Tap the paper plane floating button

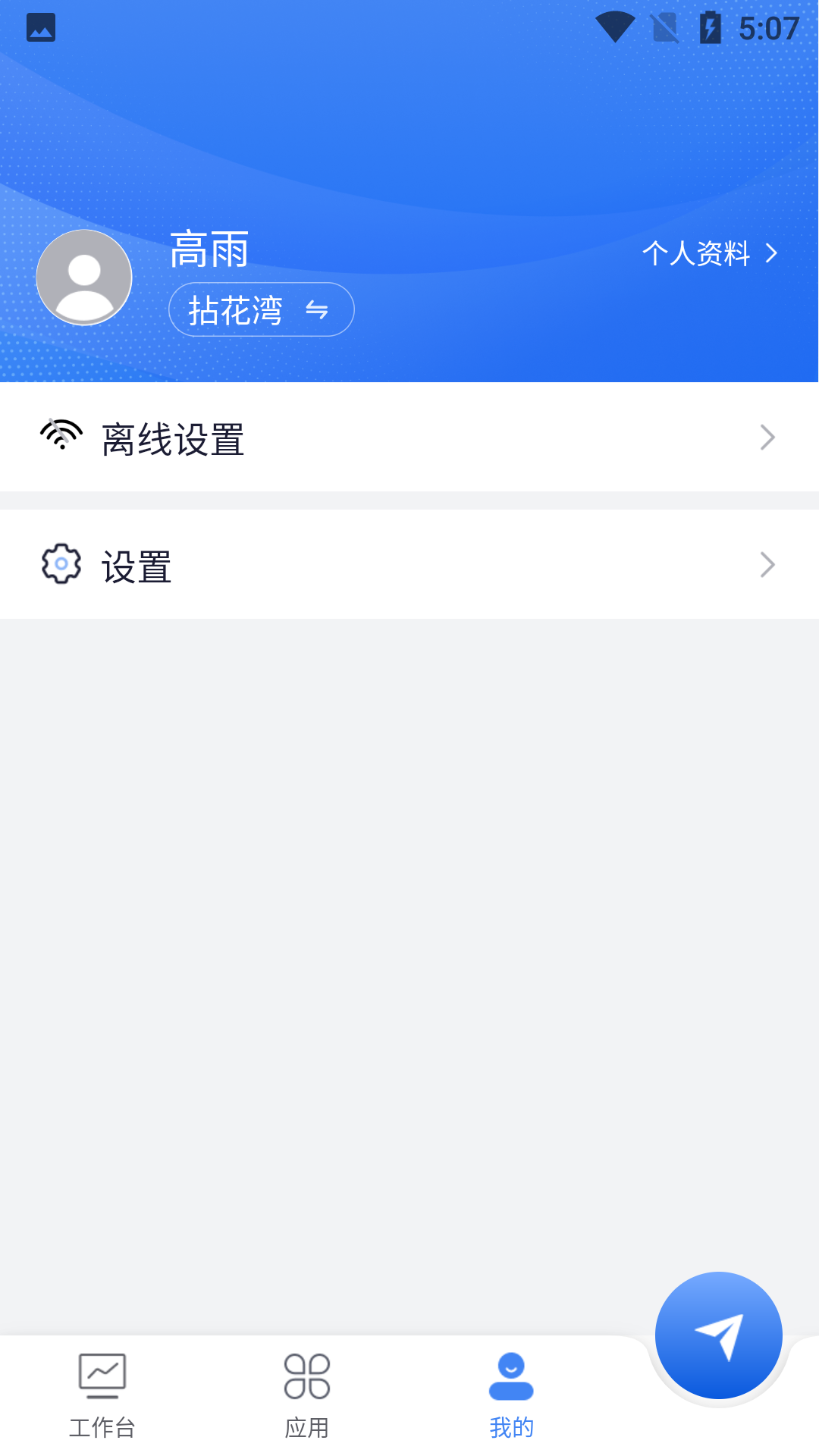[x=718, y=1335]
